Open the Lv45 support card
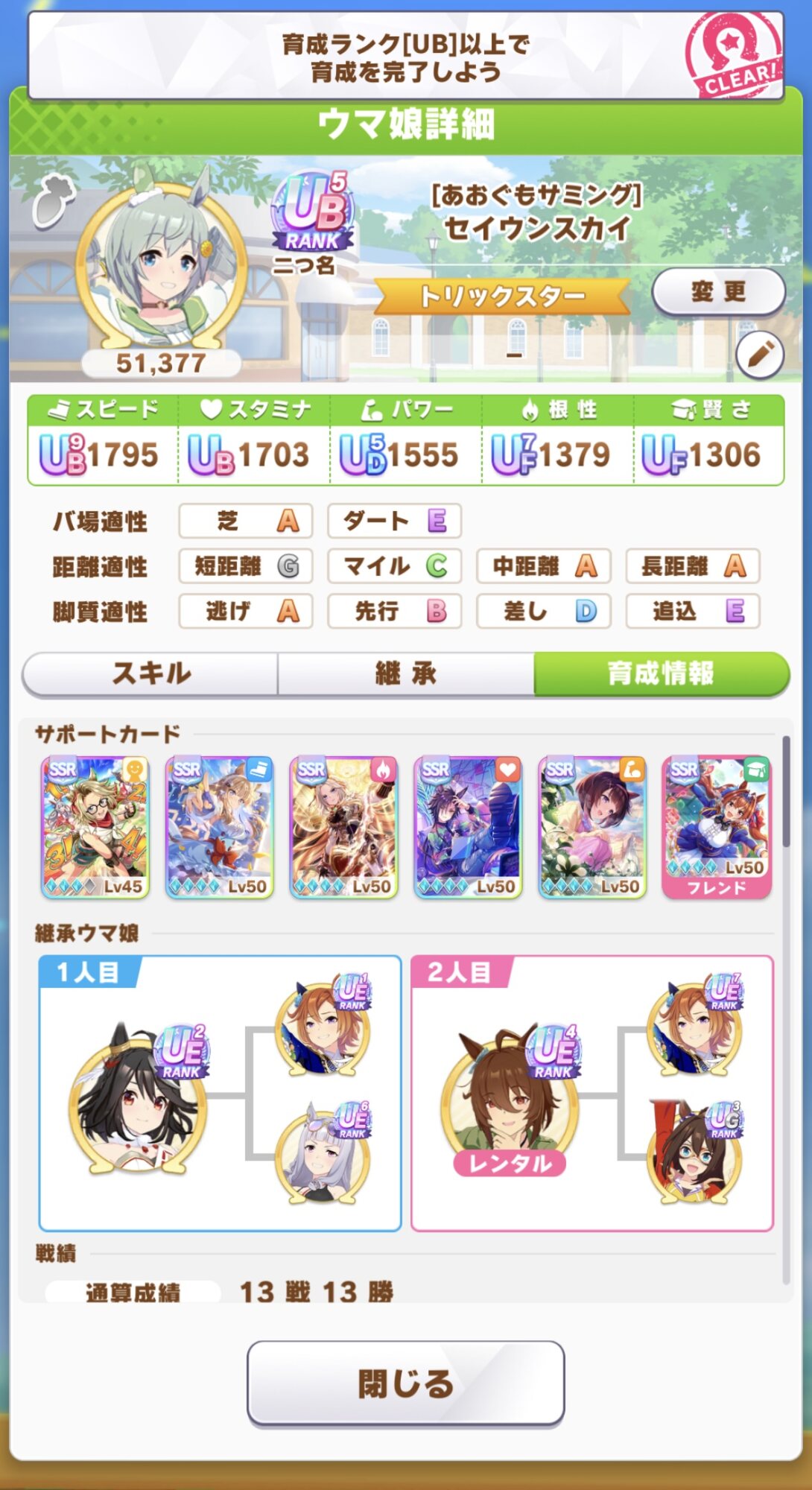812x1490 pixels. pyautogui.click(x=95, y=827)
